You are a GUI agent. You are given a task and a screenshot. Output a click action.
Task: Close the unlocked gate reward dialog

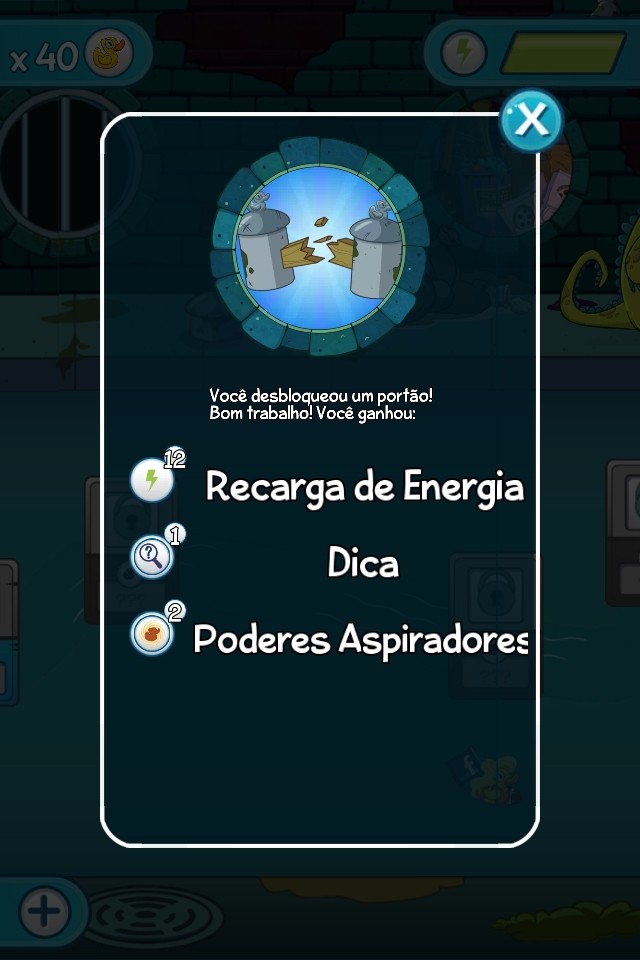531,121
